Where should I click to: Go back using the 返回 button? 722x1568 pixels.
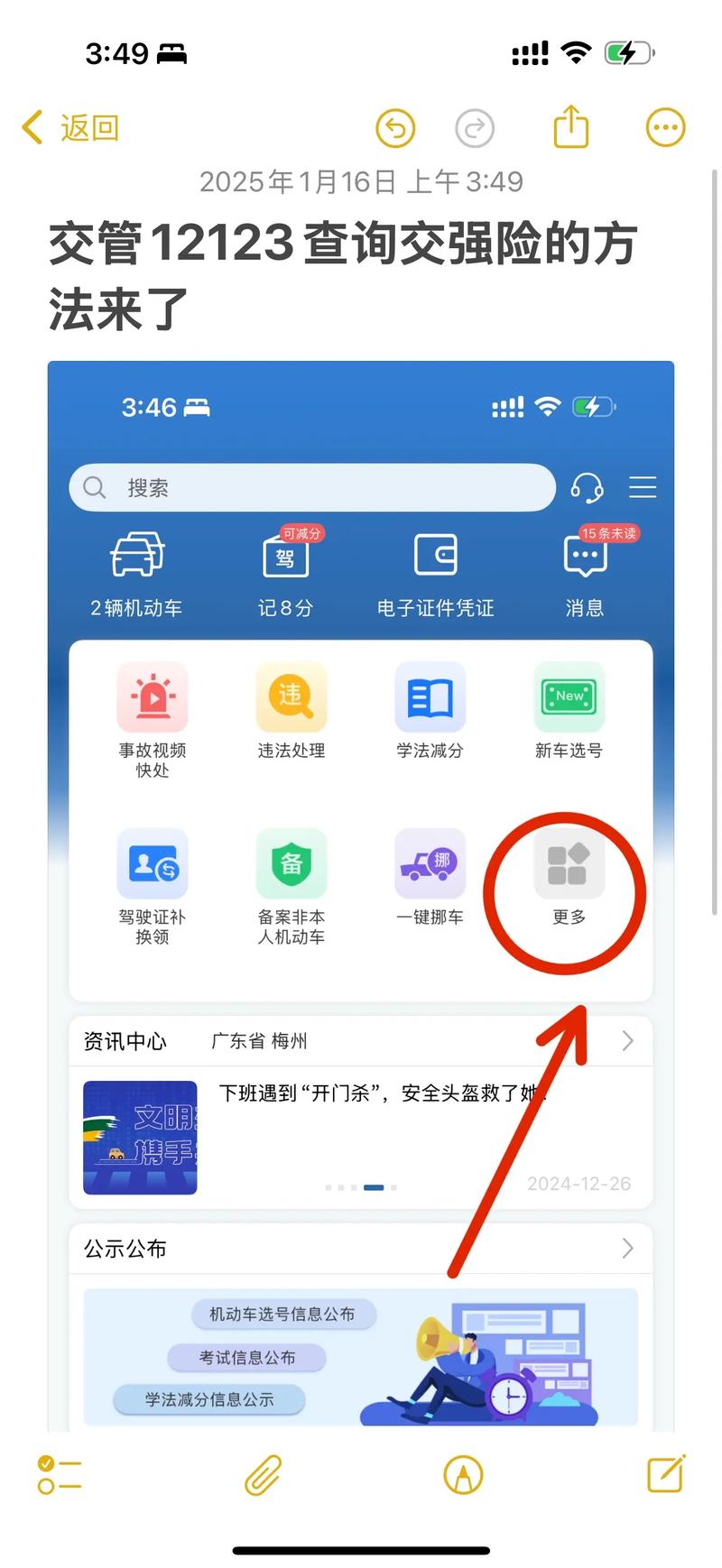[70, 127]
